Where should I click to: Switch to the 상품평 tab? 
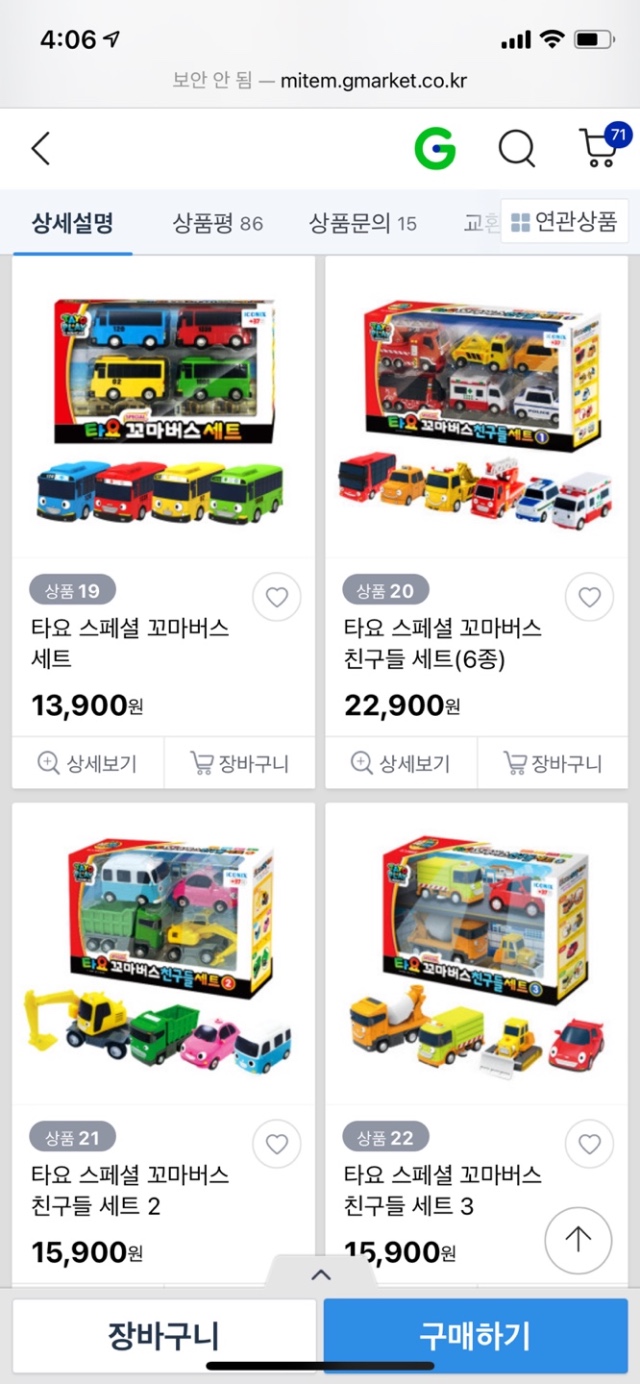pos(217,222)
